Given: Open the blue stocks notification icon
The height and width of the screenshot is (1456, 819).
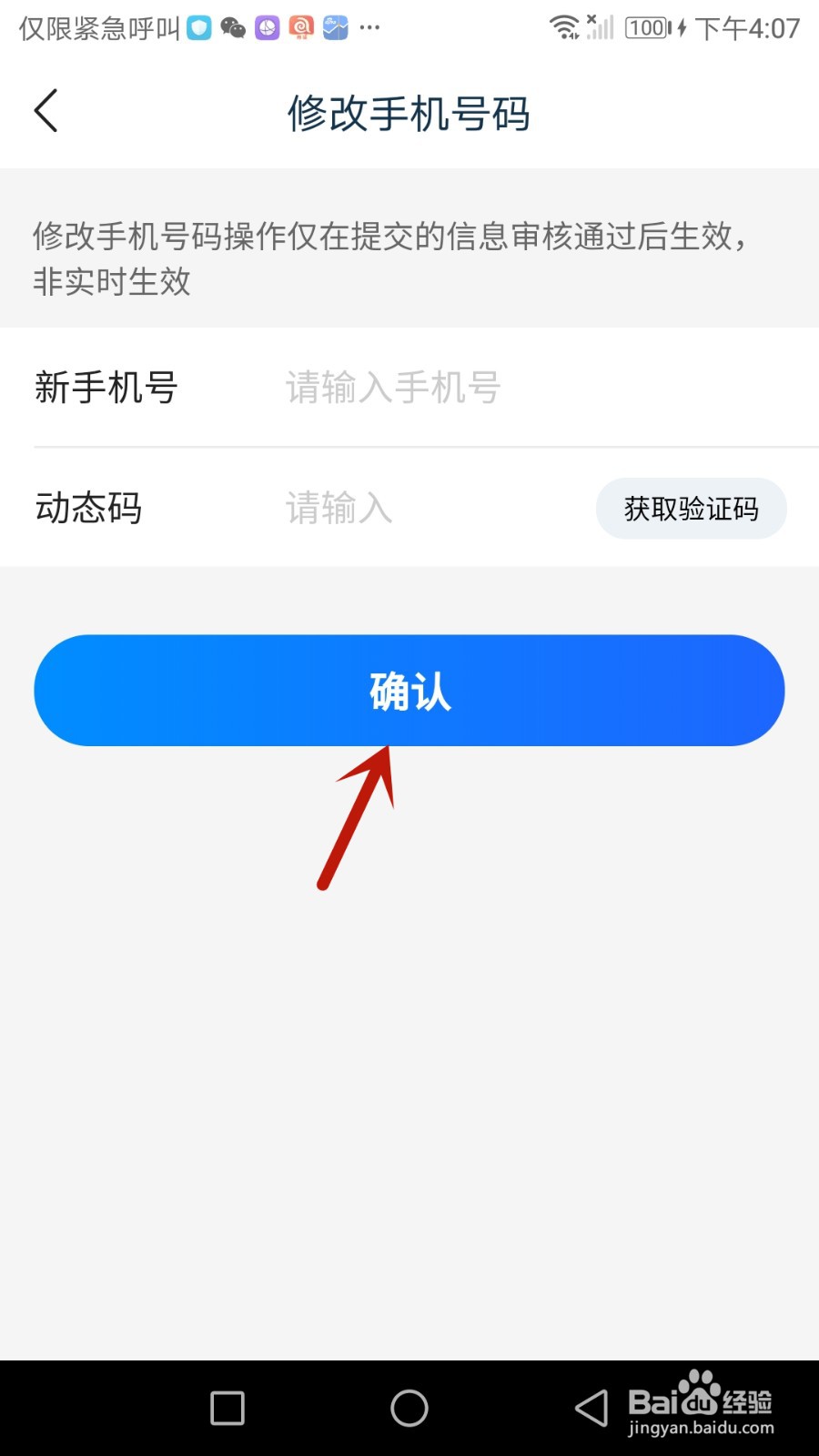Looking at the screenshot, I should tap(336, 27).
